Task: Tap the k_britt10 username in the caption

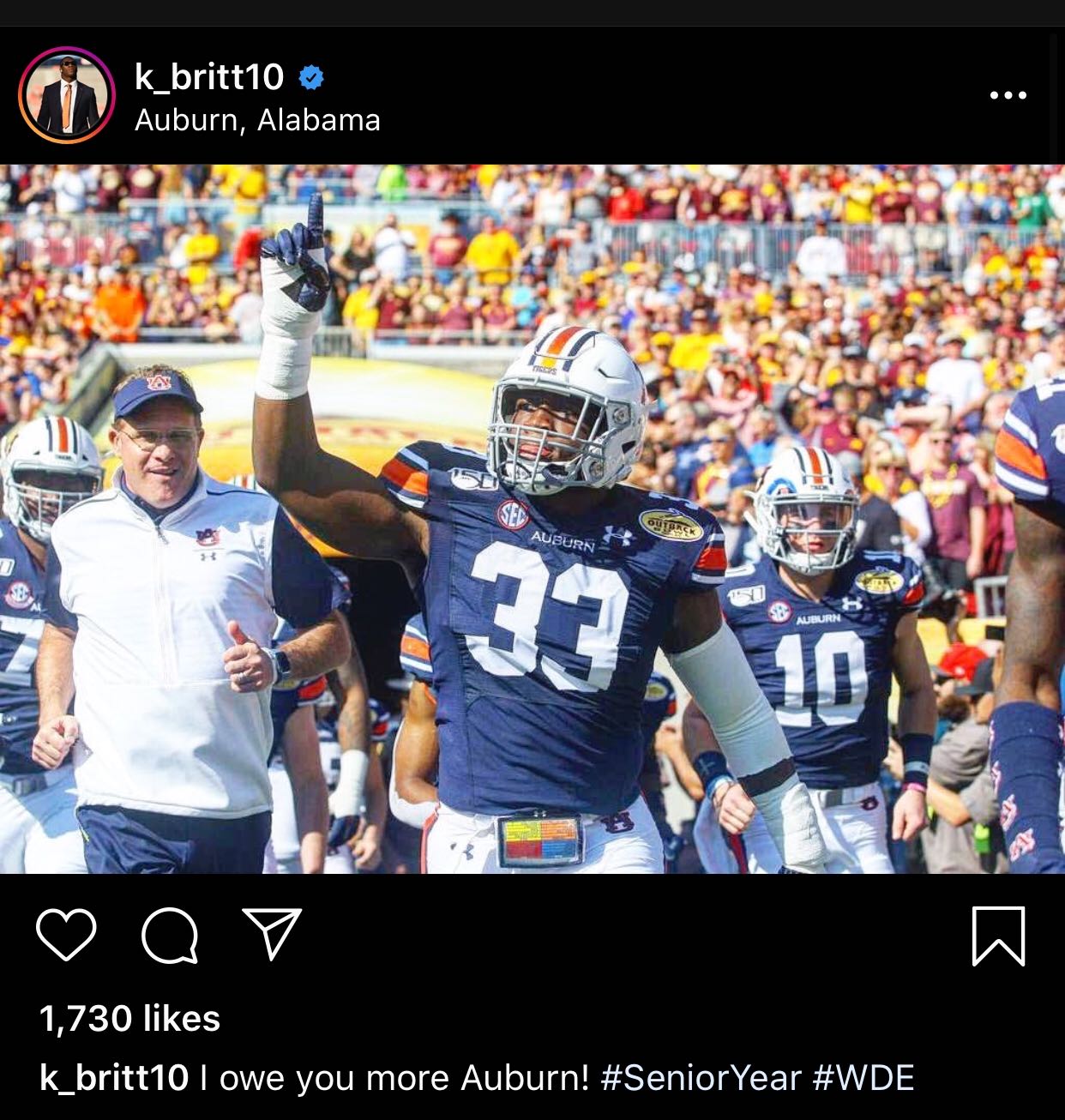Action: [114, 1077]
